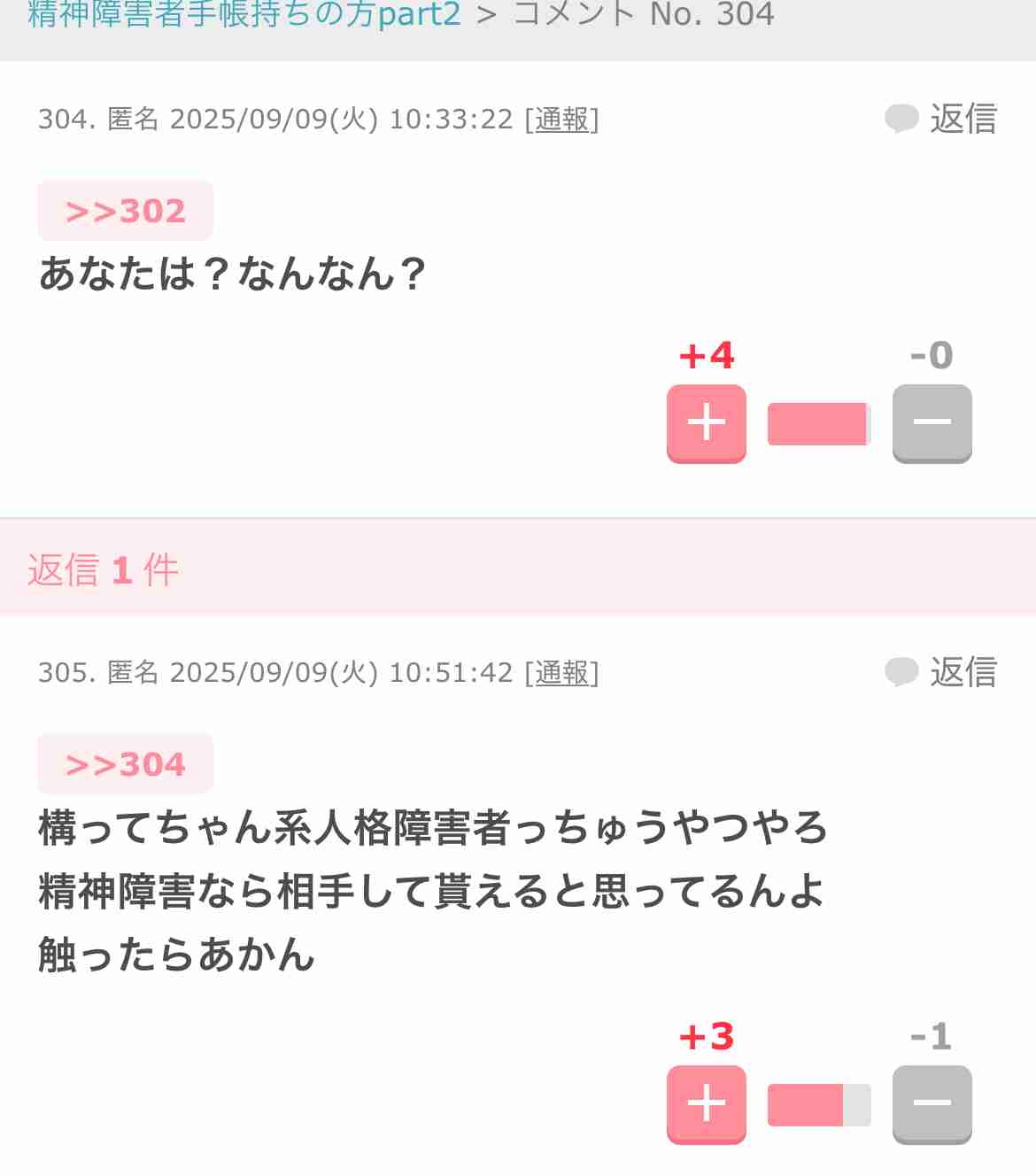
Task: Reply to comment 305 with 返信
Action: [942, 673]
